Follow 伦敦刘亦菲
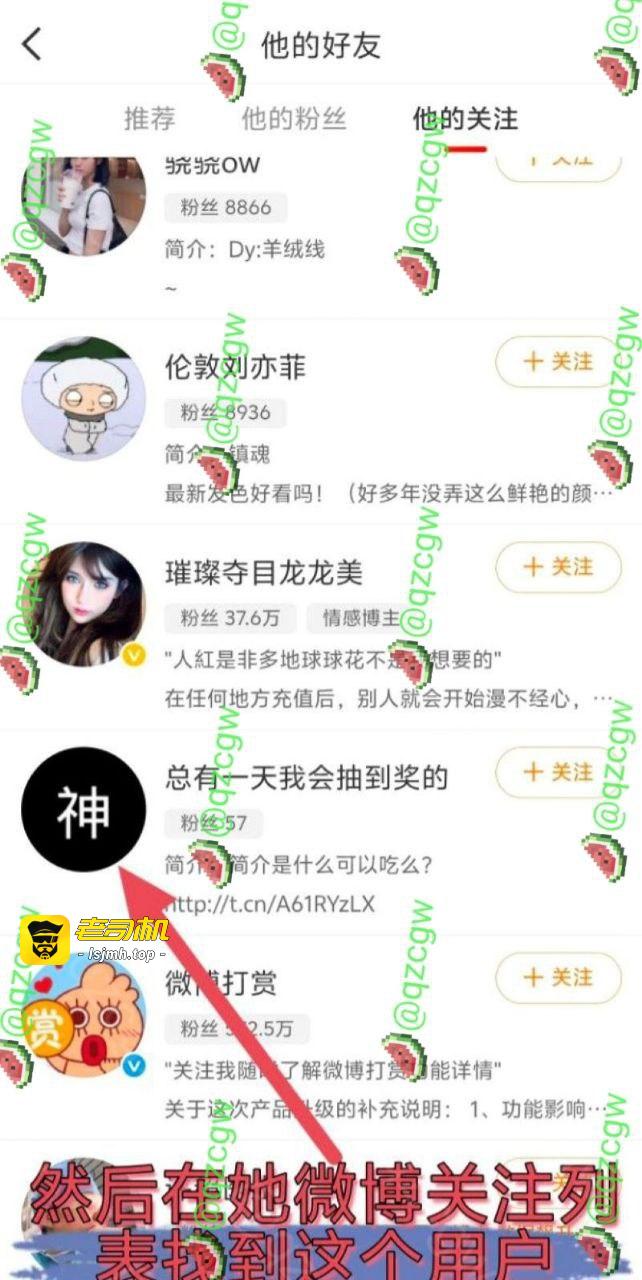This screenshot has width=642, height=1280. (x=558, y=361)
